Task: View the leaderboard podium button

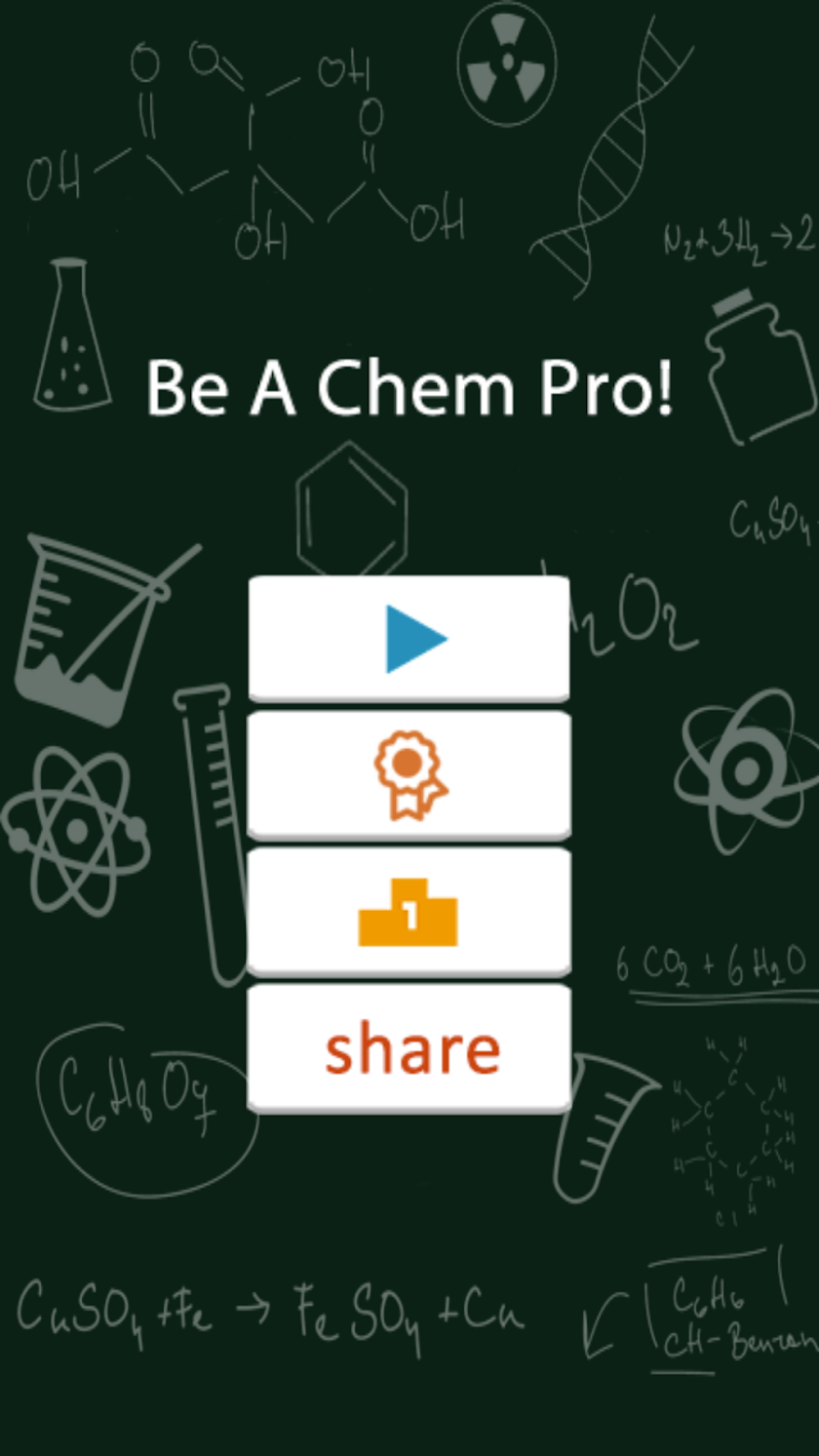Action: 409,912
